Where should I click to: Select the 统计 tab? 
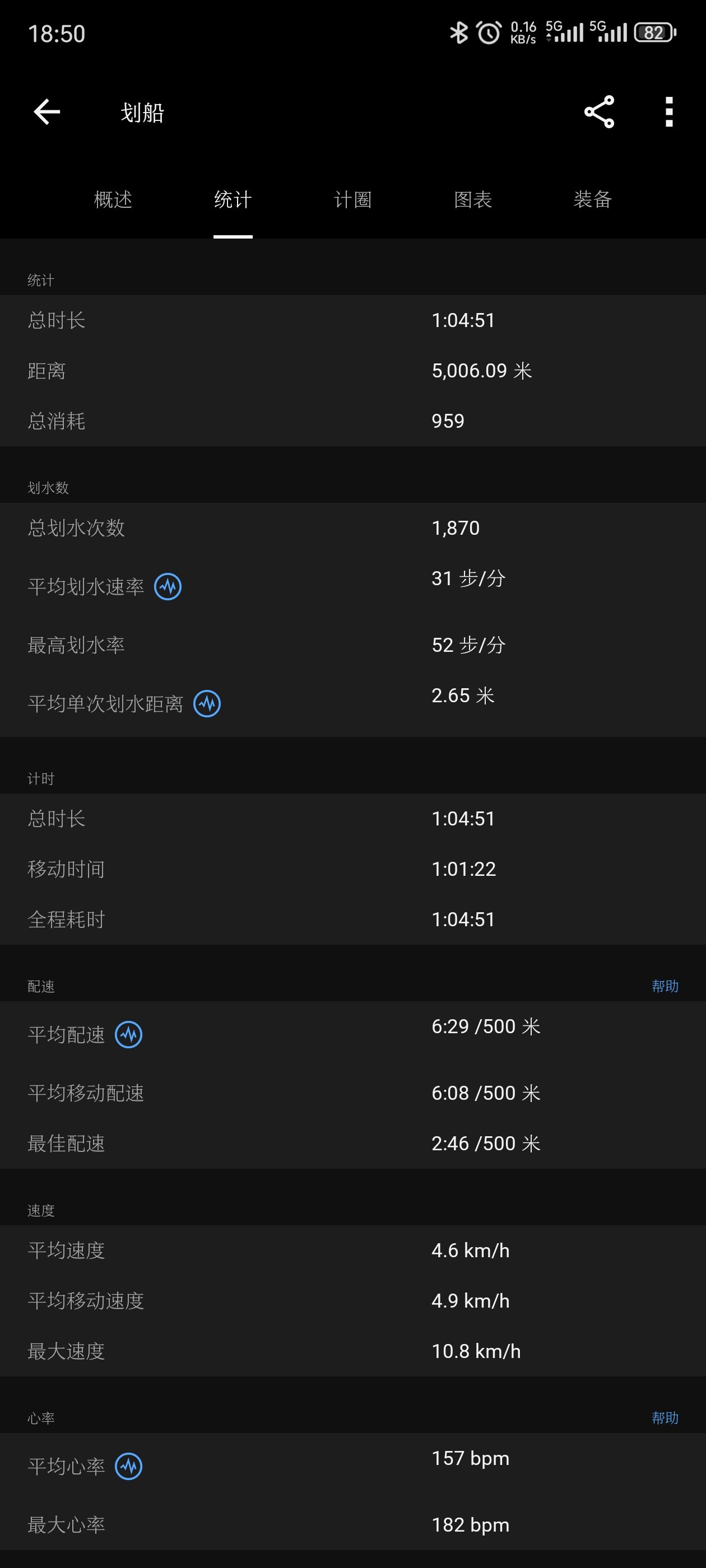[x=233, y=200]
